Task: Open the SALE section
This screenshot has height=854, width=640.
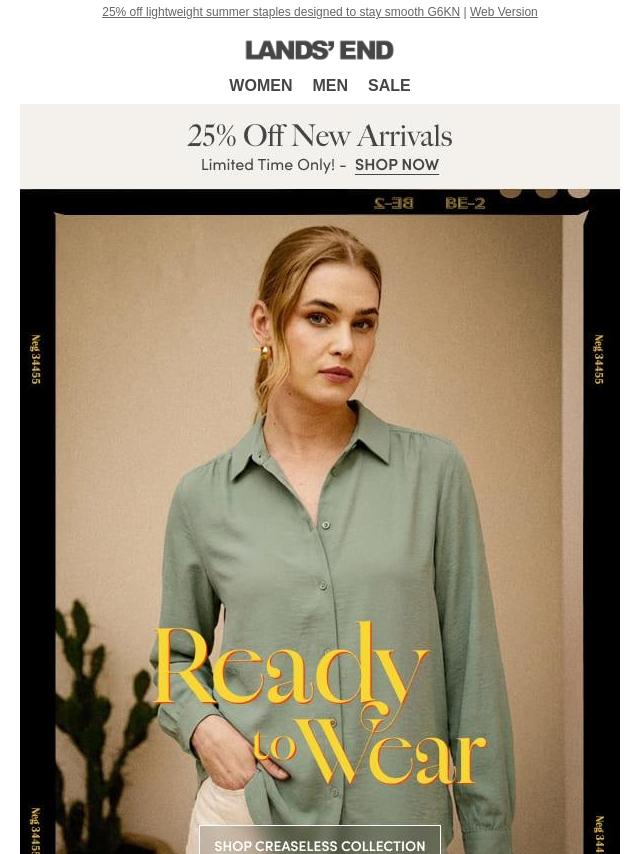Action: pyautogui.click(x=389, y=86)
